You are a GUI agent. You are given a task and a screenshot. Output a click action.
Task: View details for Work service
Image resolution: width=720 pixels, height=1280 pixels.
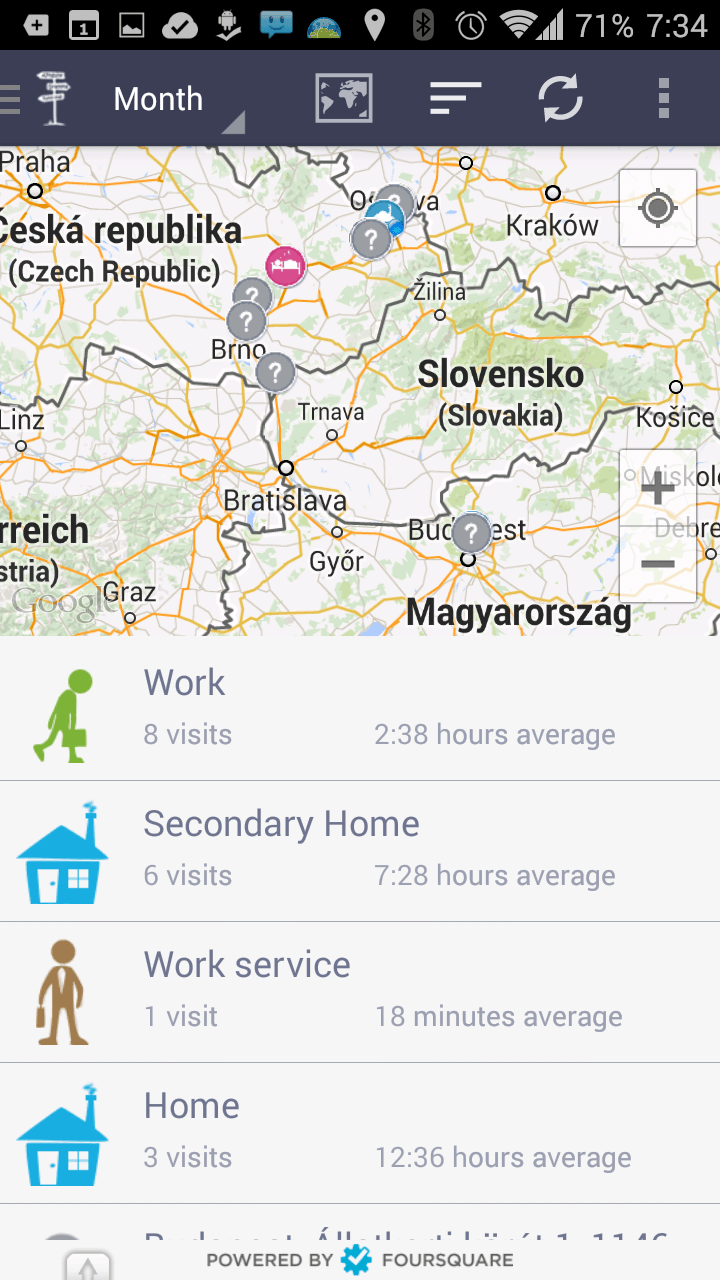pyautogui.click(x=360, y=992)
